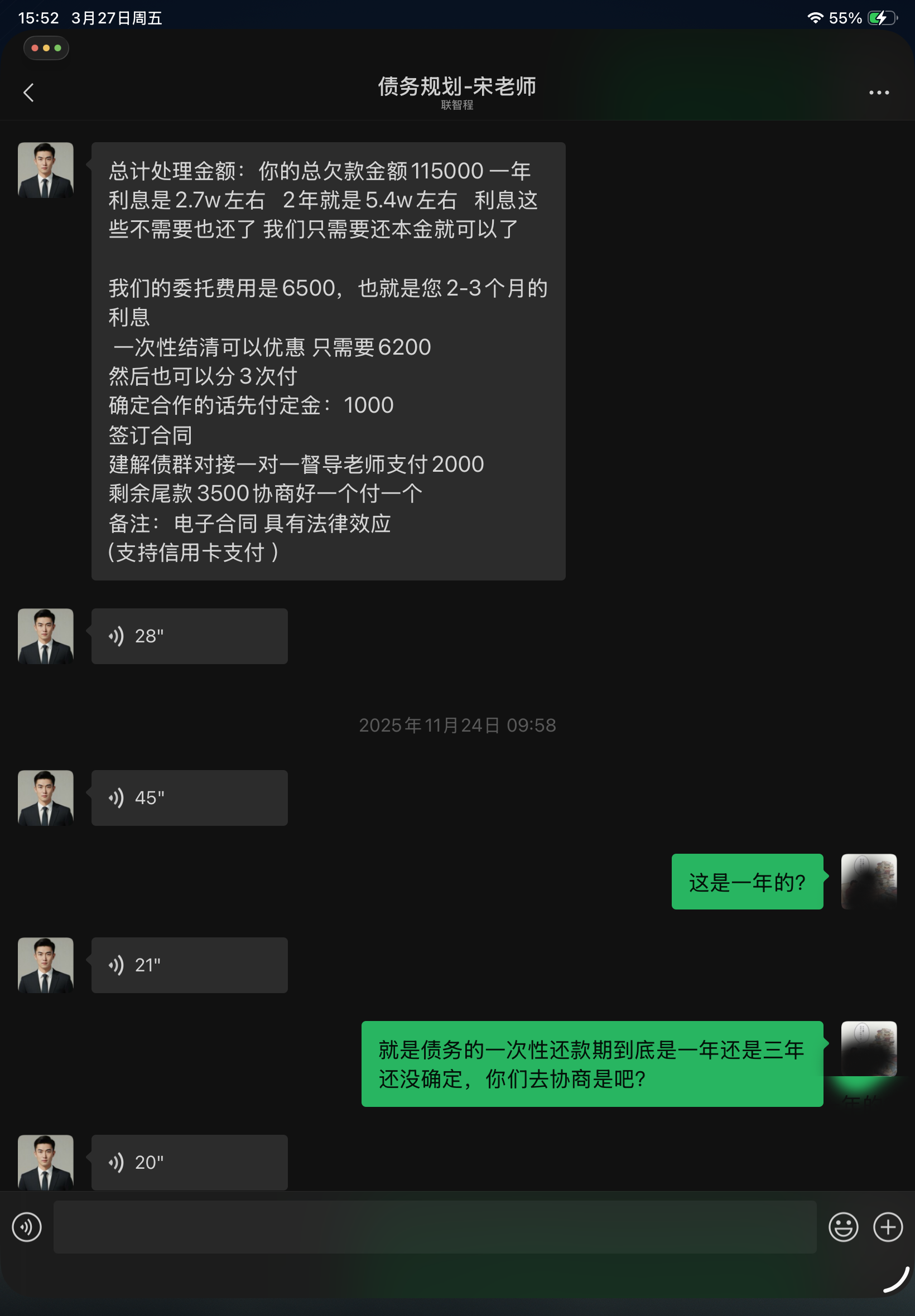Open the emoji sticker panel
915x1316 pixels.
tap(843, 1227)
